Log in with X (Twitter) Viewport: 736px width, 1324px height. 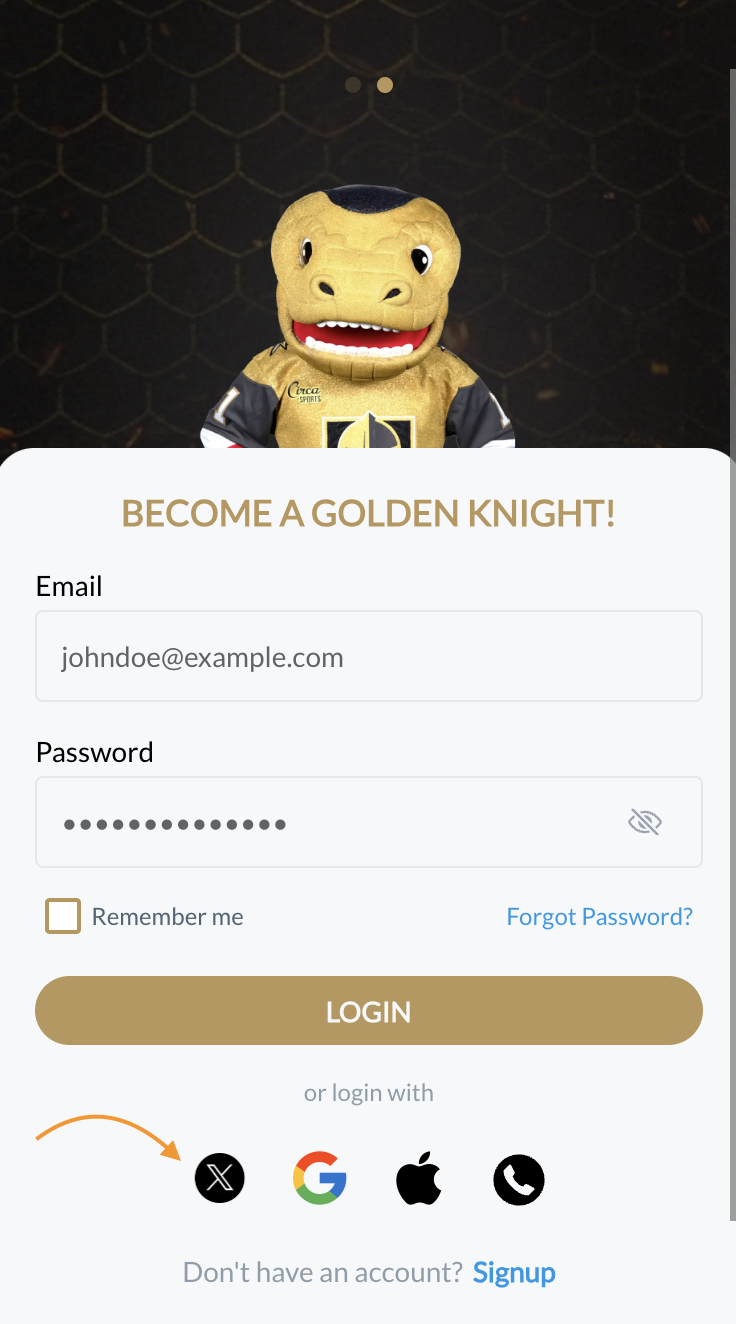220,1178
